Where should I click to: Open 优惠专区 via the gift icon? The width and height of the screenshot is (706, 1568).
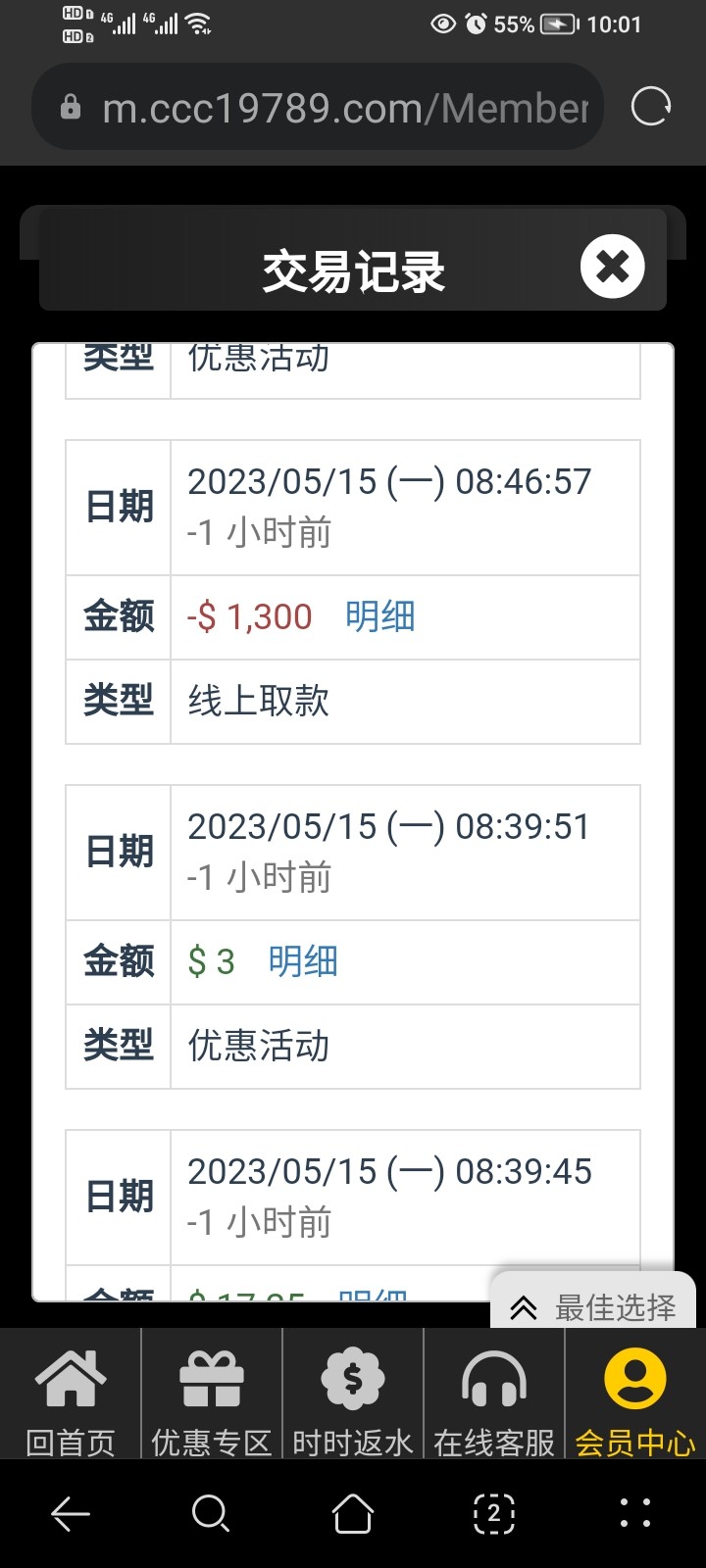coord(211,1377)
